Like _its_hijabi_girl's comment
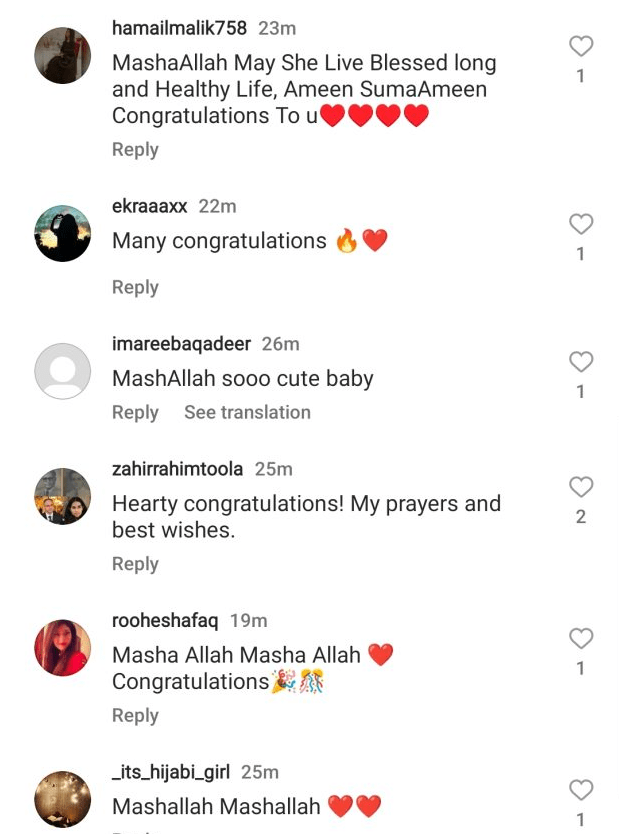The width and height of the screenshot is (619, 834). 581,790
